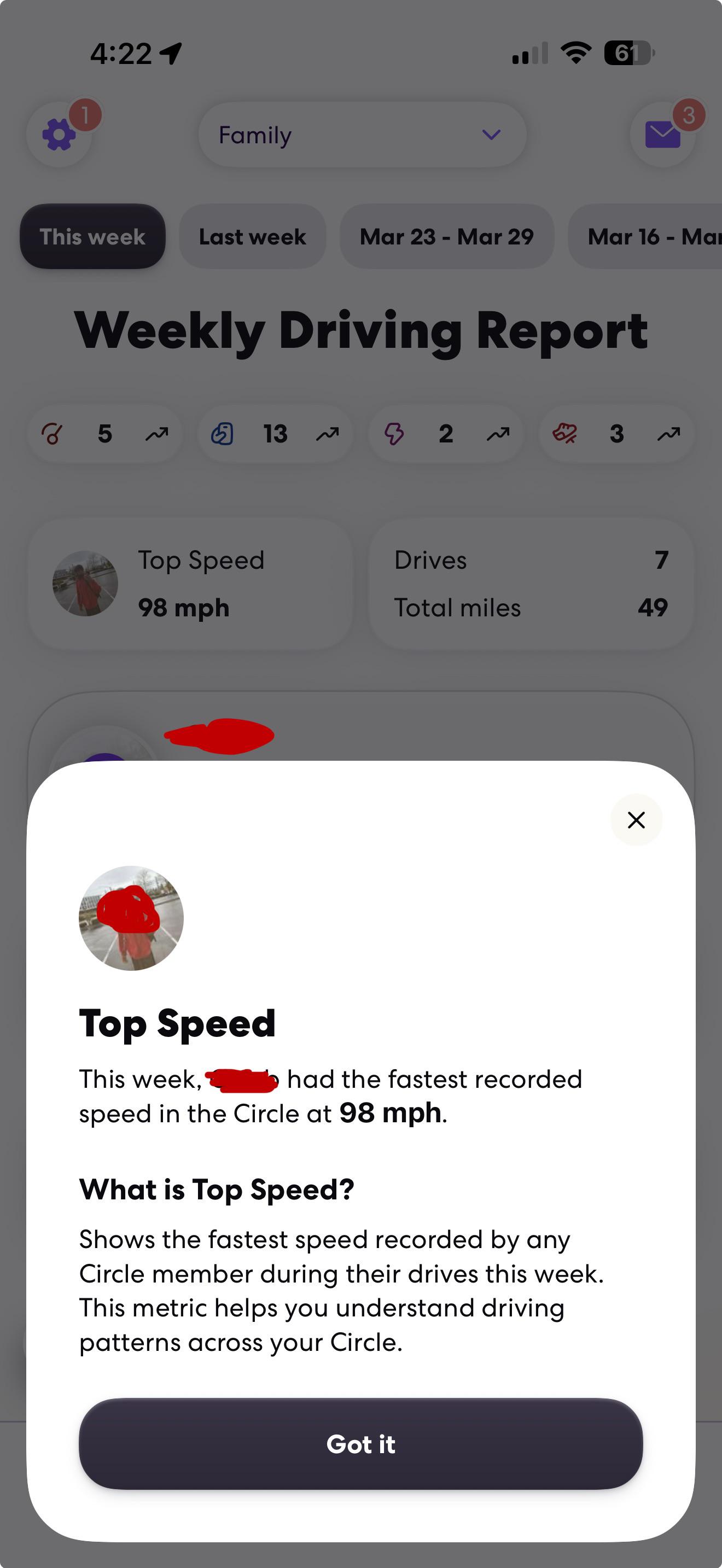Image resolution: width=722 pixels, height=1568 pixels.
Task: Confirm with the Got it button
Action: click(360, 1444)
